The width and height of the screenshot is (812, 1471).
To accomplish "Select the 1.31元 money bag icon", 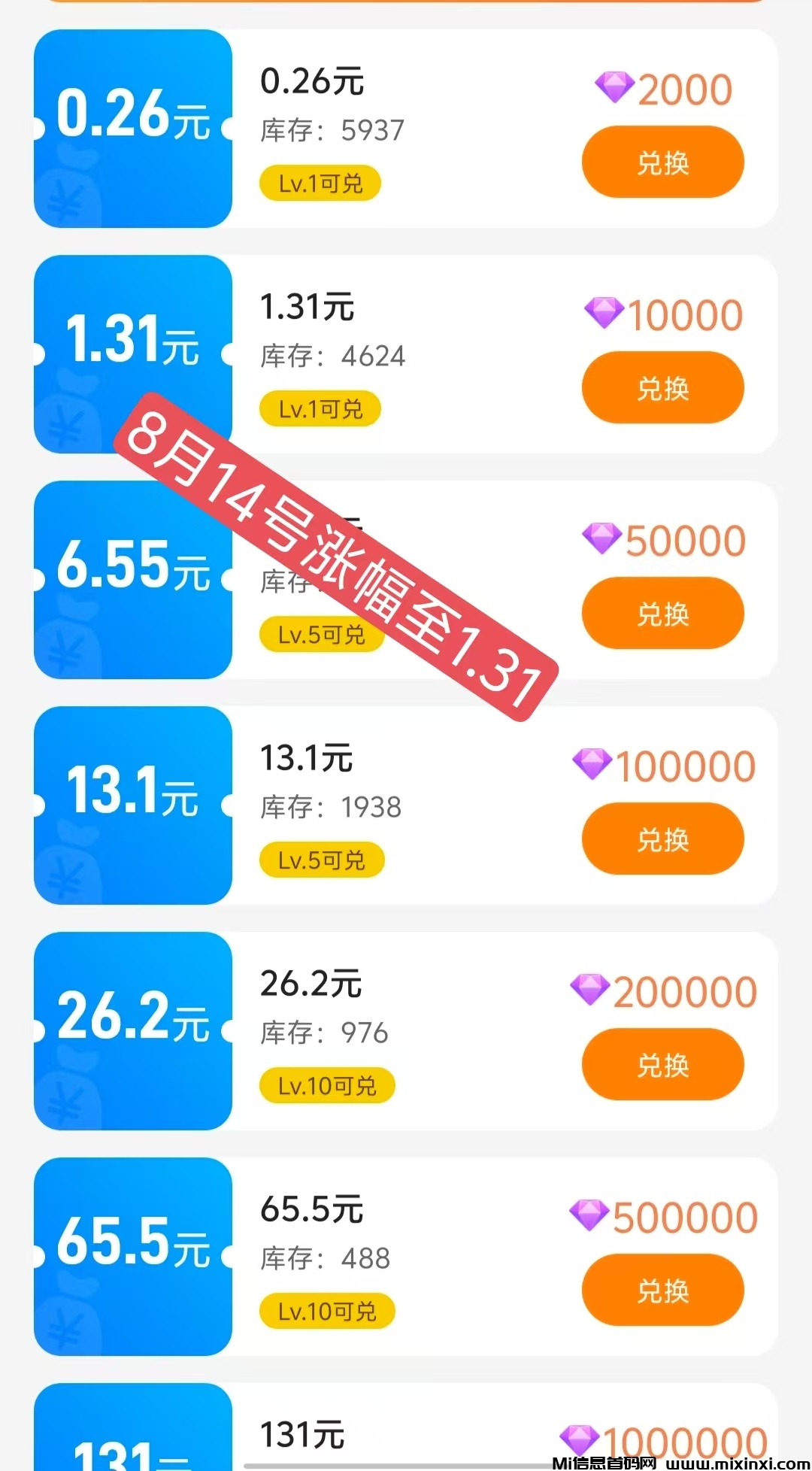I will coord(132,353).
